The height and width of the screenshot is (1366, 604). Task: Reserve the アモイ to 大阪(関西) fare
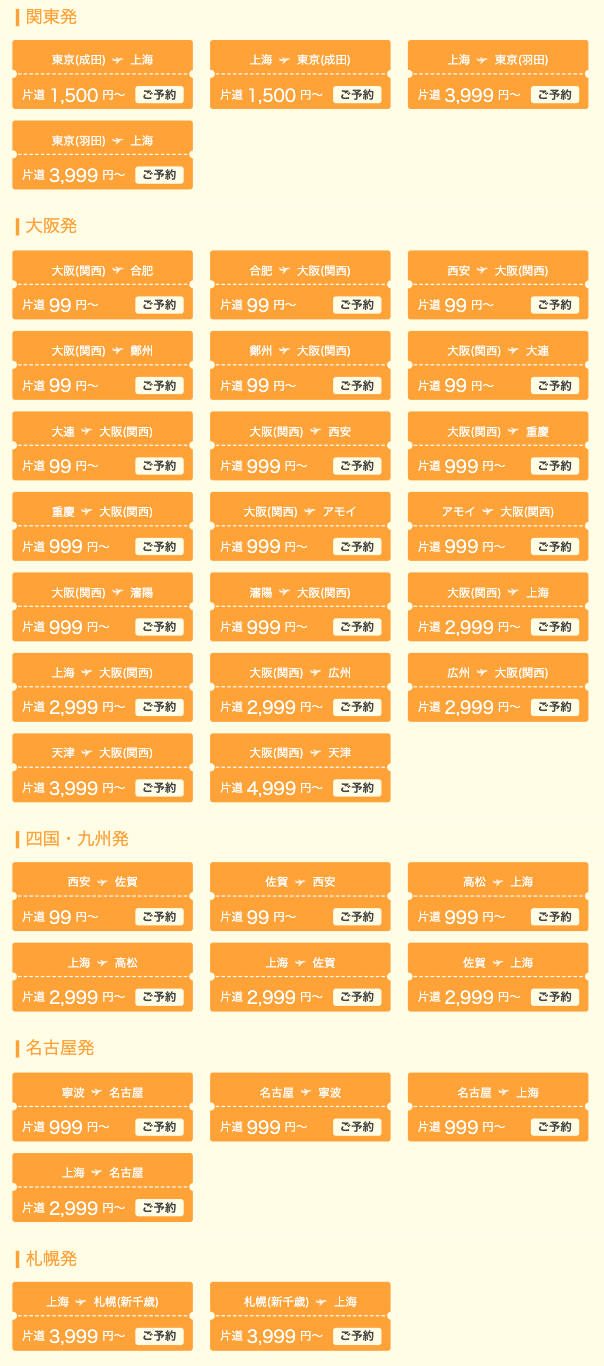click(x=555, y=547)
